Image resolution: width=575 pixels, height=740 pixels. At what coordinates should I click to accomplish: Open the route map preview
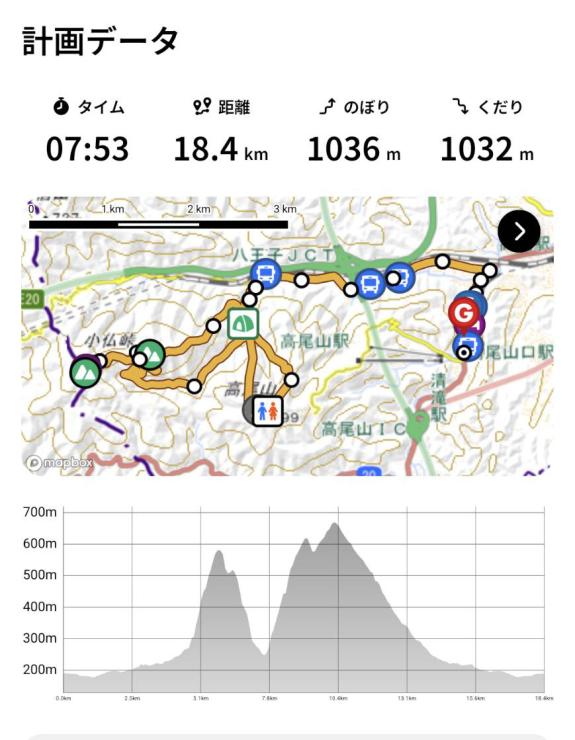pyautogui.click(x=287, y=336)
